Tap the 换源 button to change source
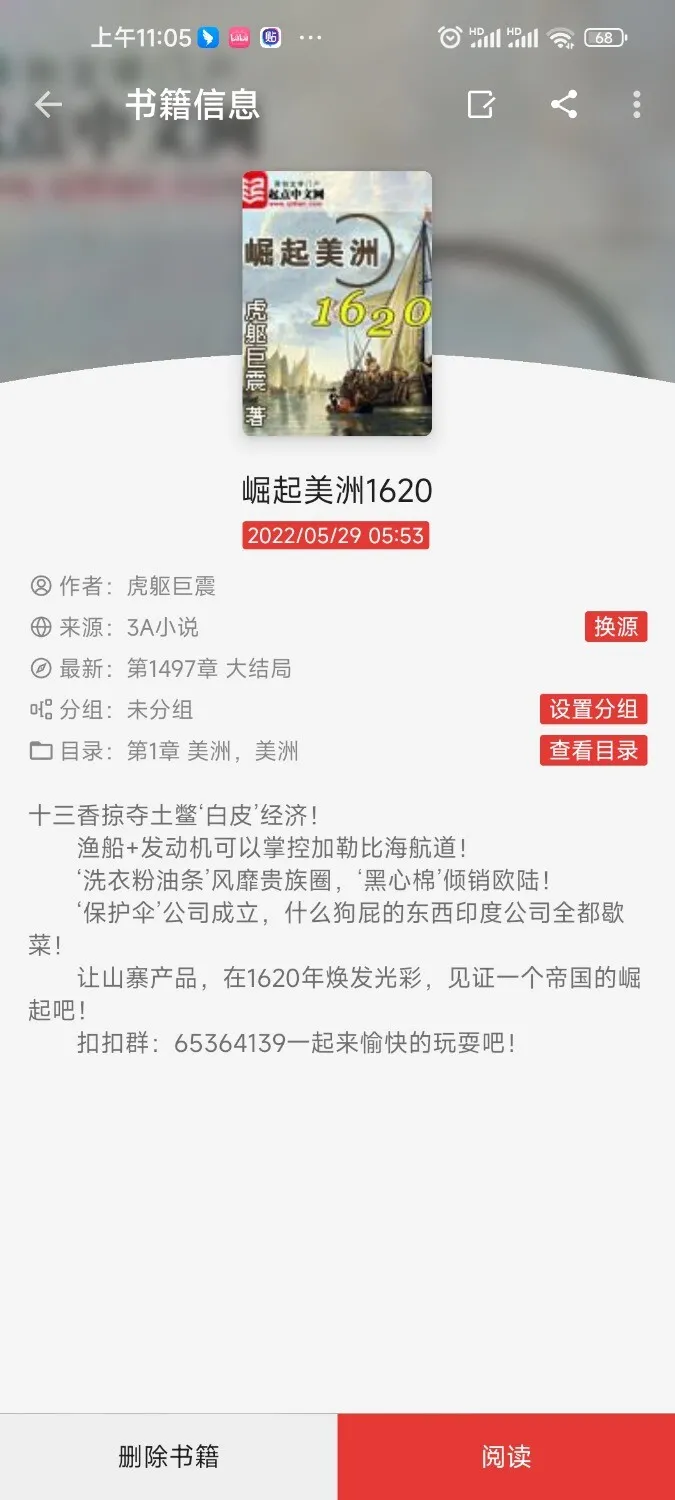The width and height of the screenshot is (675, 1500). (616, 627)
